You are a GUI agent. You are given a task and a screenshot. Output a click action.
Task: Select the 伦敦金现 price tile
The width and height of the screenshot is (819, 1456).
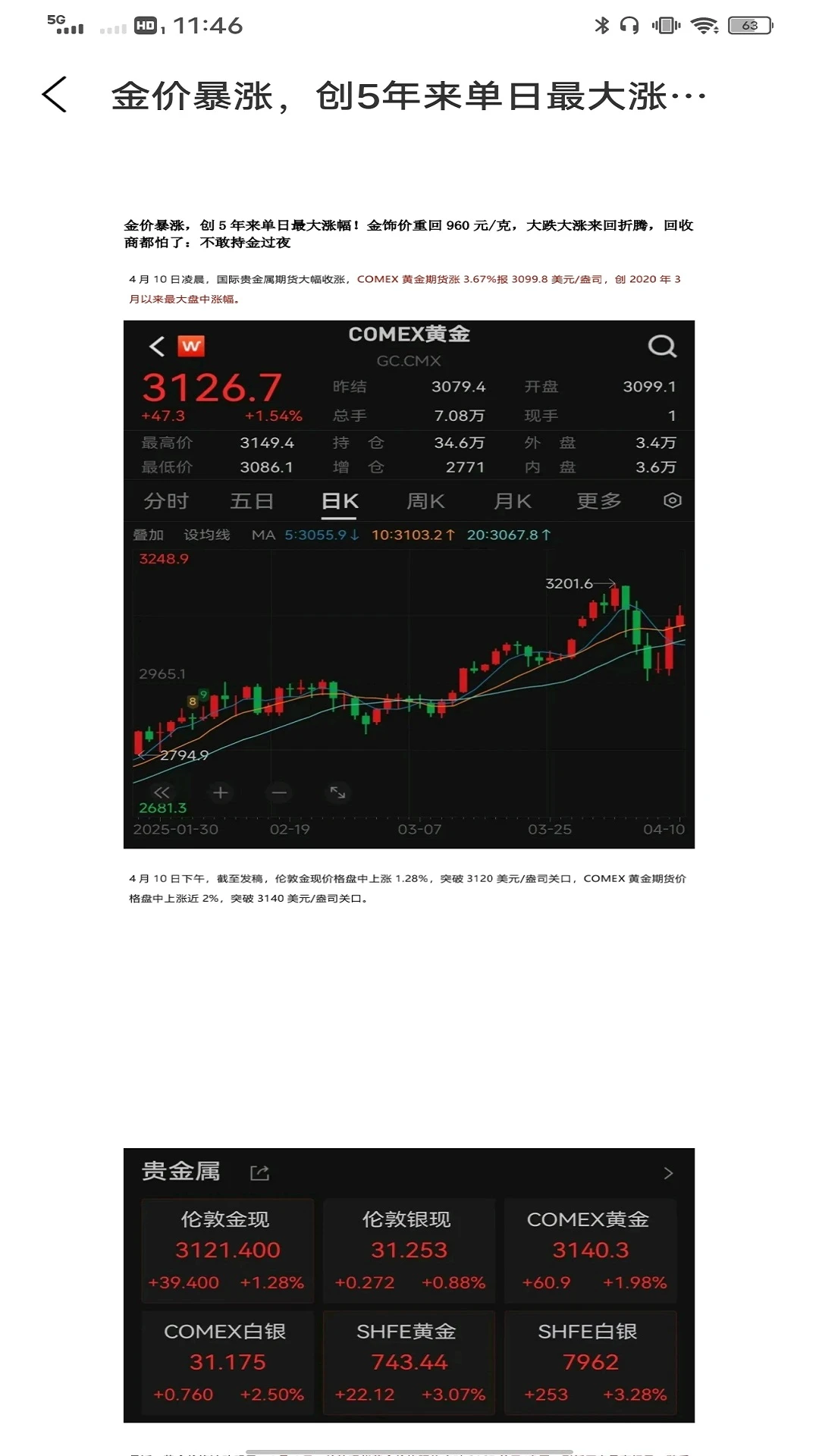tap(227, 1250)
